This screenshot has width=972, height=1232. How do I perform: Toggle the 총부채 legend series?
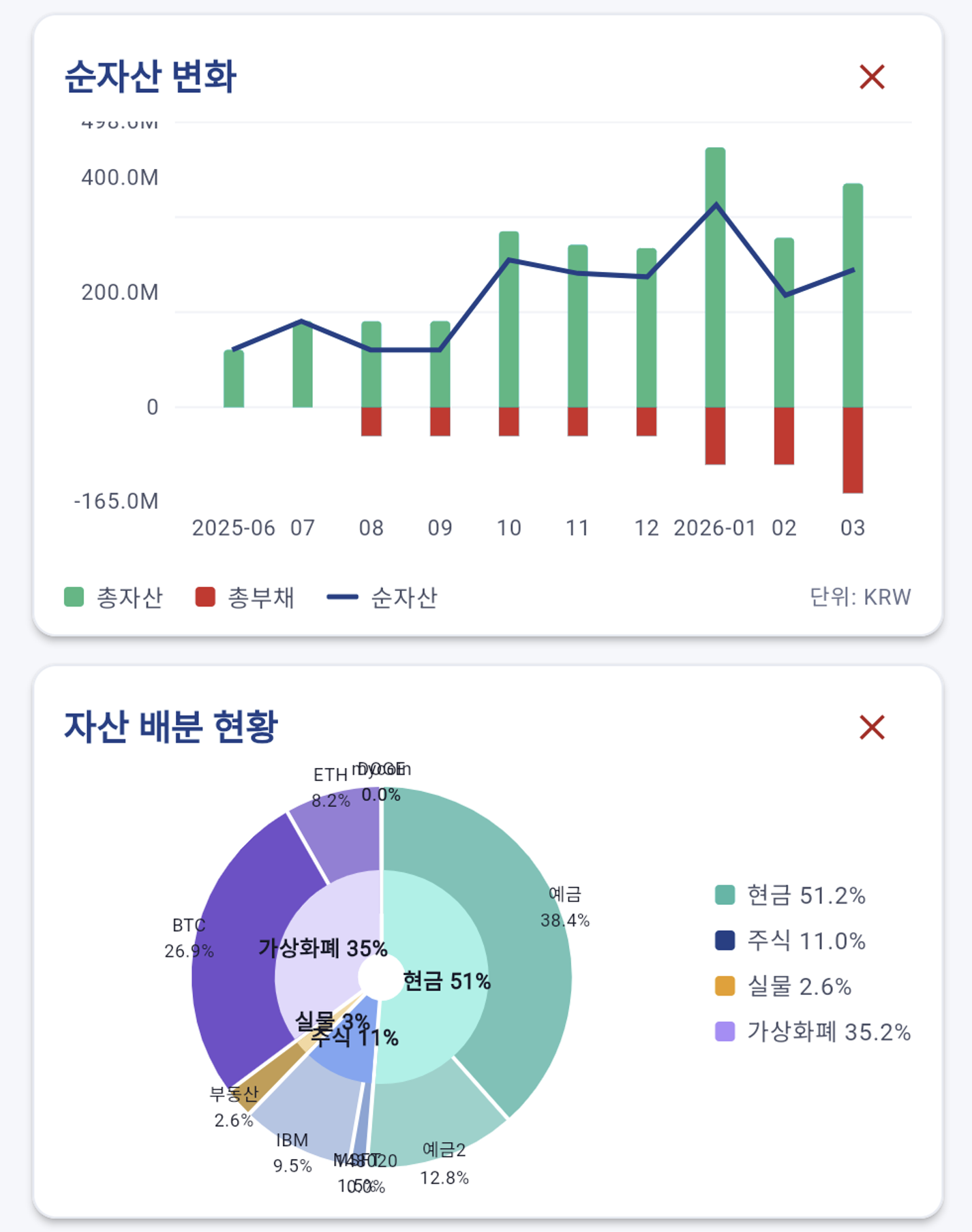tap(245, 598)
